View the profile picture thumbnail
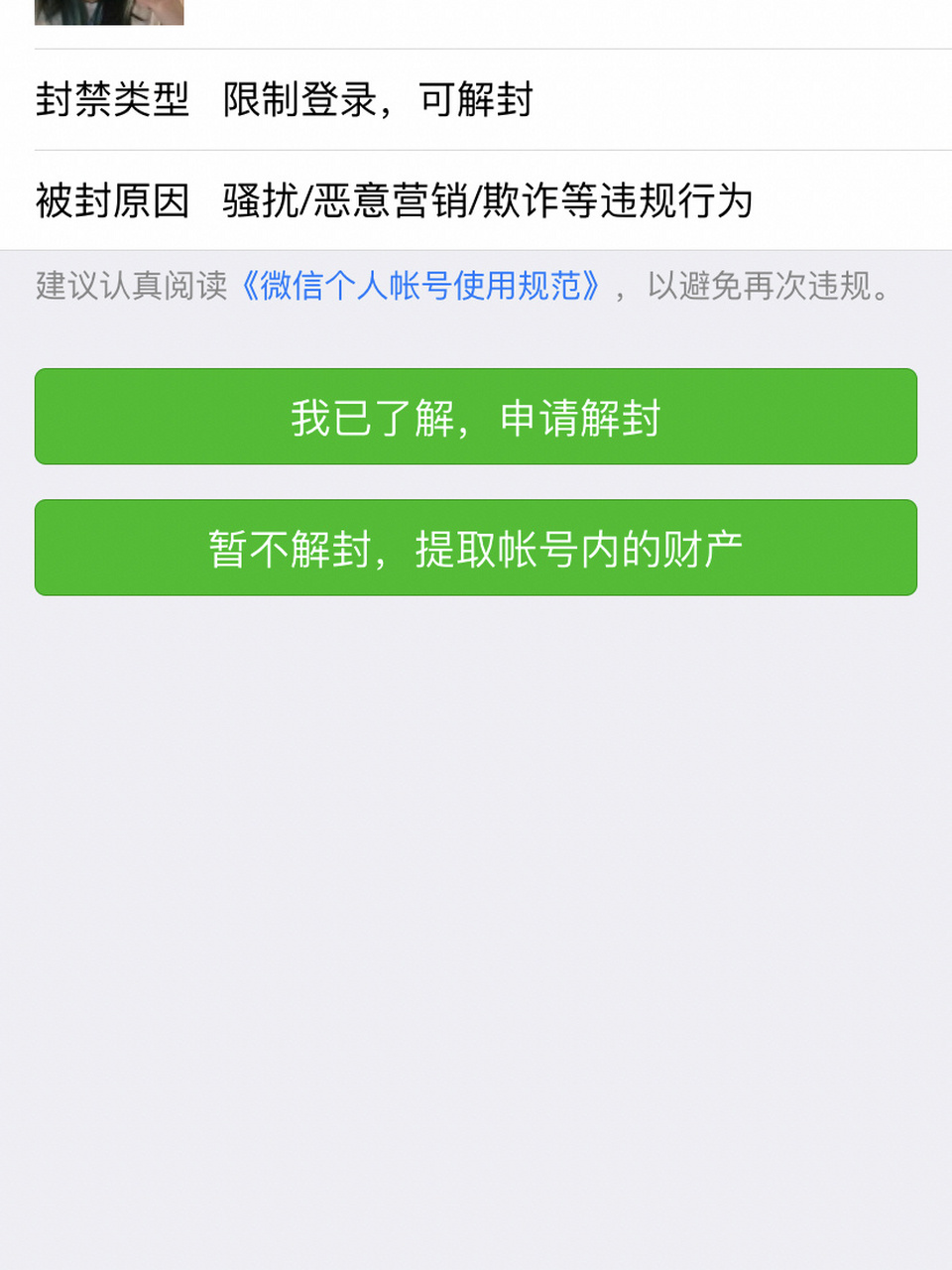This screenshot has height=1270, width=952. 106,12
